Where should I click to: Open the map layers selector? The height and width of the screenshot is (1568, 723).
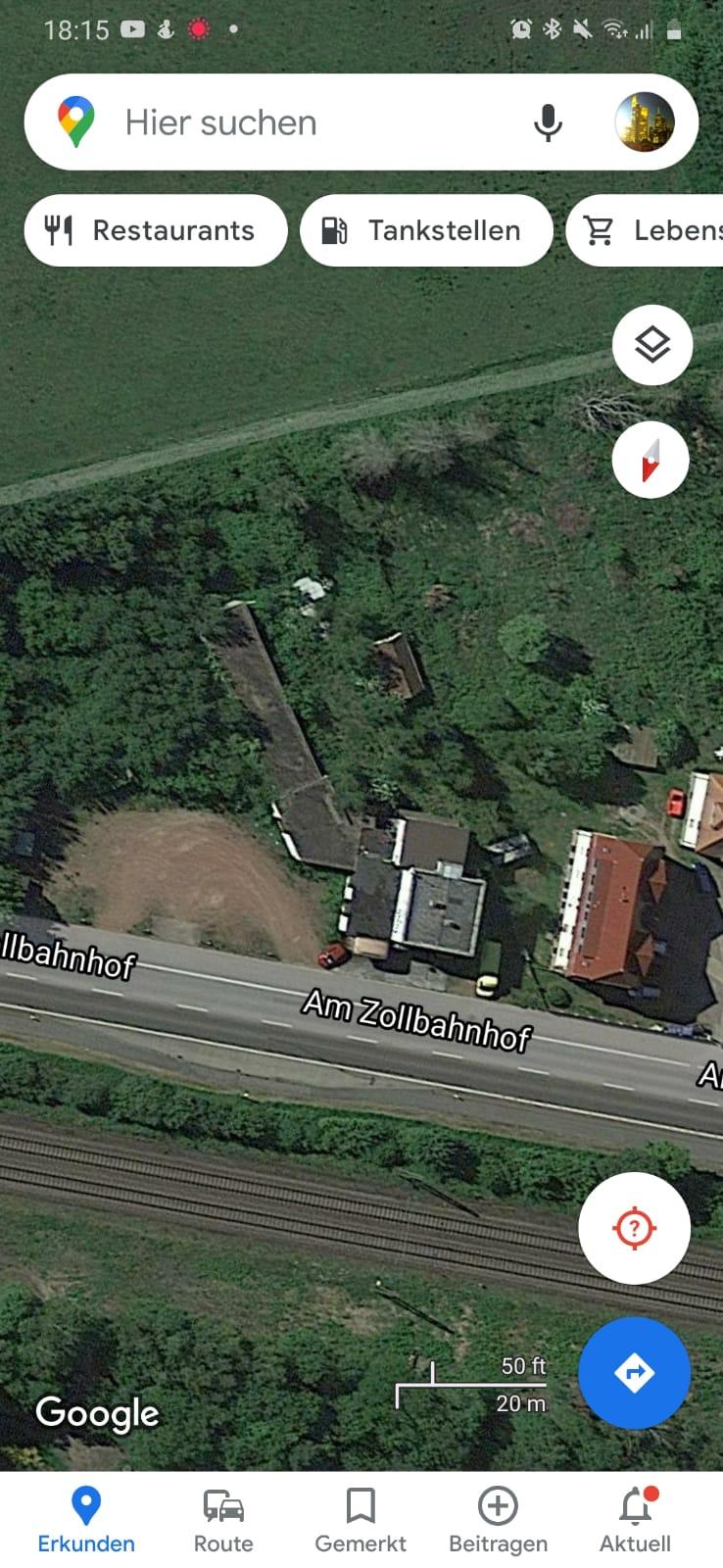(652, 345)
